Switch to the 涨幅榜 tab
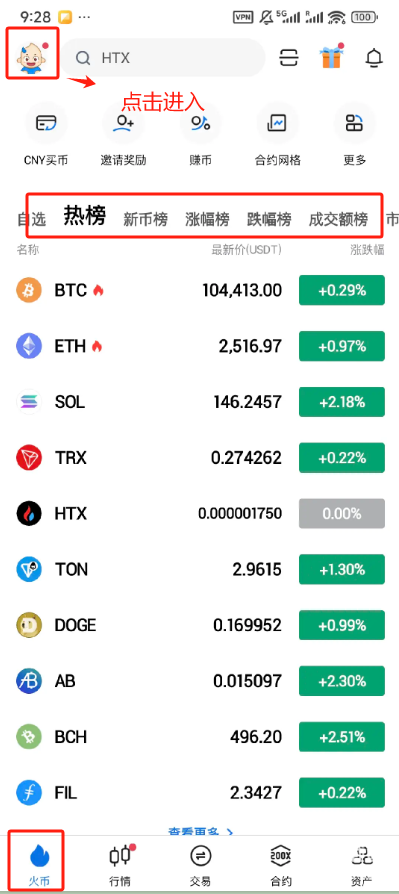This screenshot has width=399, height=894. pos(207,219)
